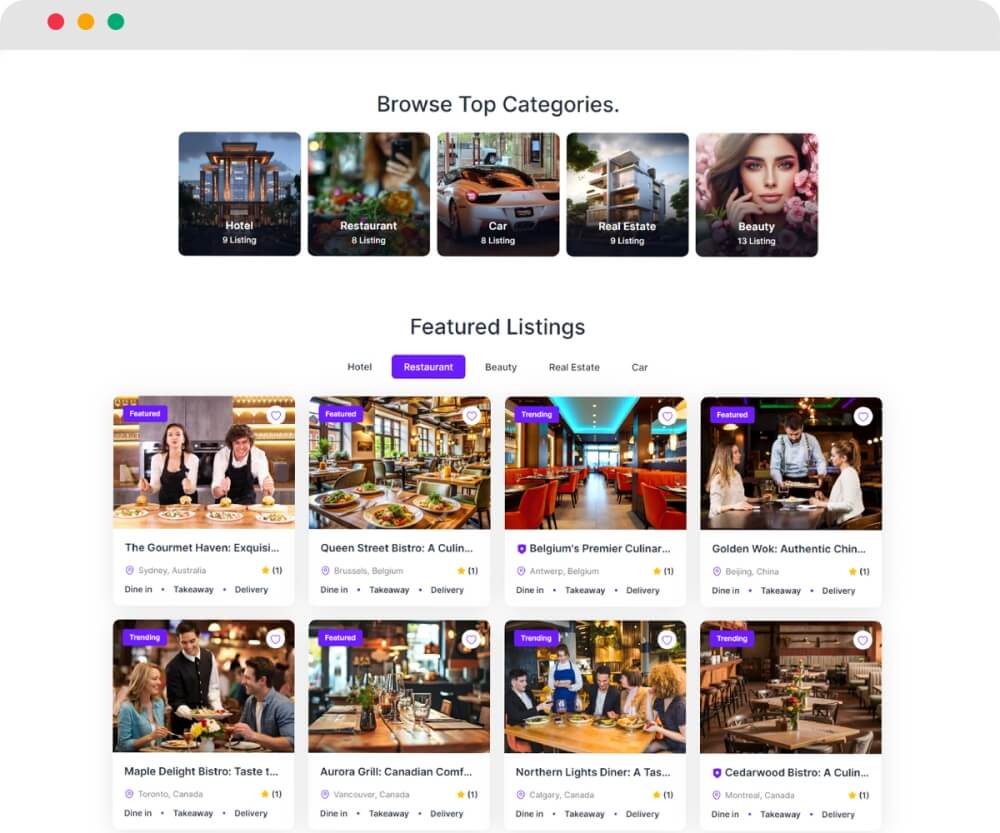This screenshot has width=1000, height=833.
Task: View the Beauty category tile
Action: 756,194
